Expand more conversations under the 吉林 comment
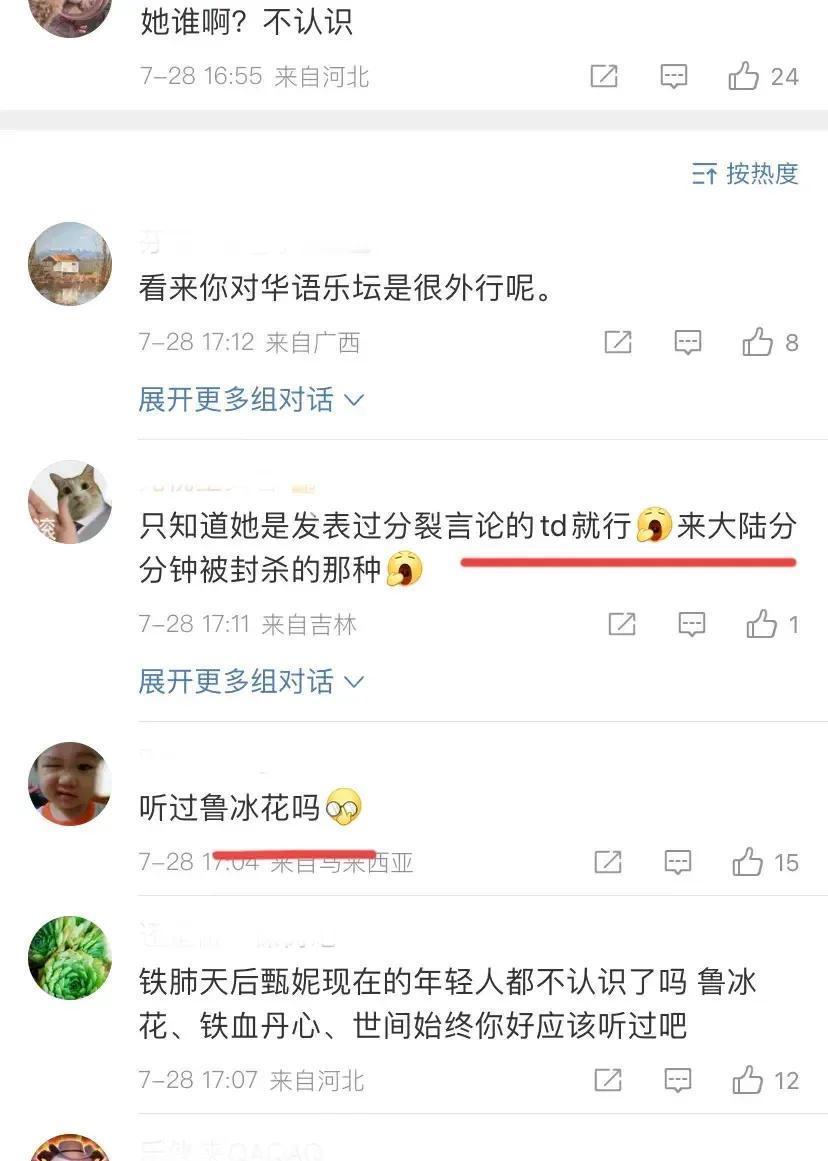The image size is (828, 1161). click(251, 681)
